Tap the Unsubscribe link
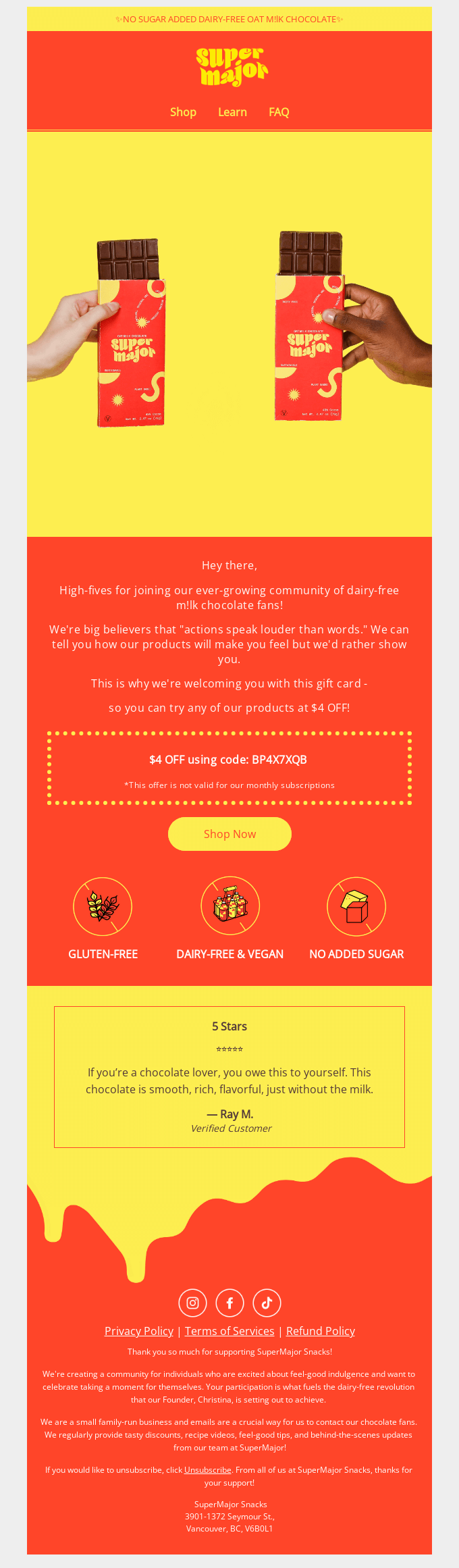This screenshot has width=459, height=1568. (x=208, y=1470)
